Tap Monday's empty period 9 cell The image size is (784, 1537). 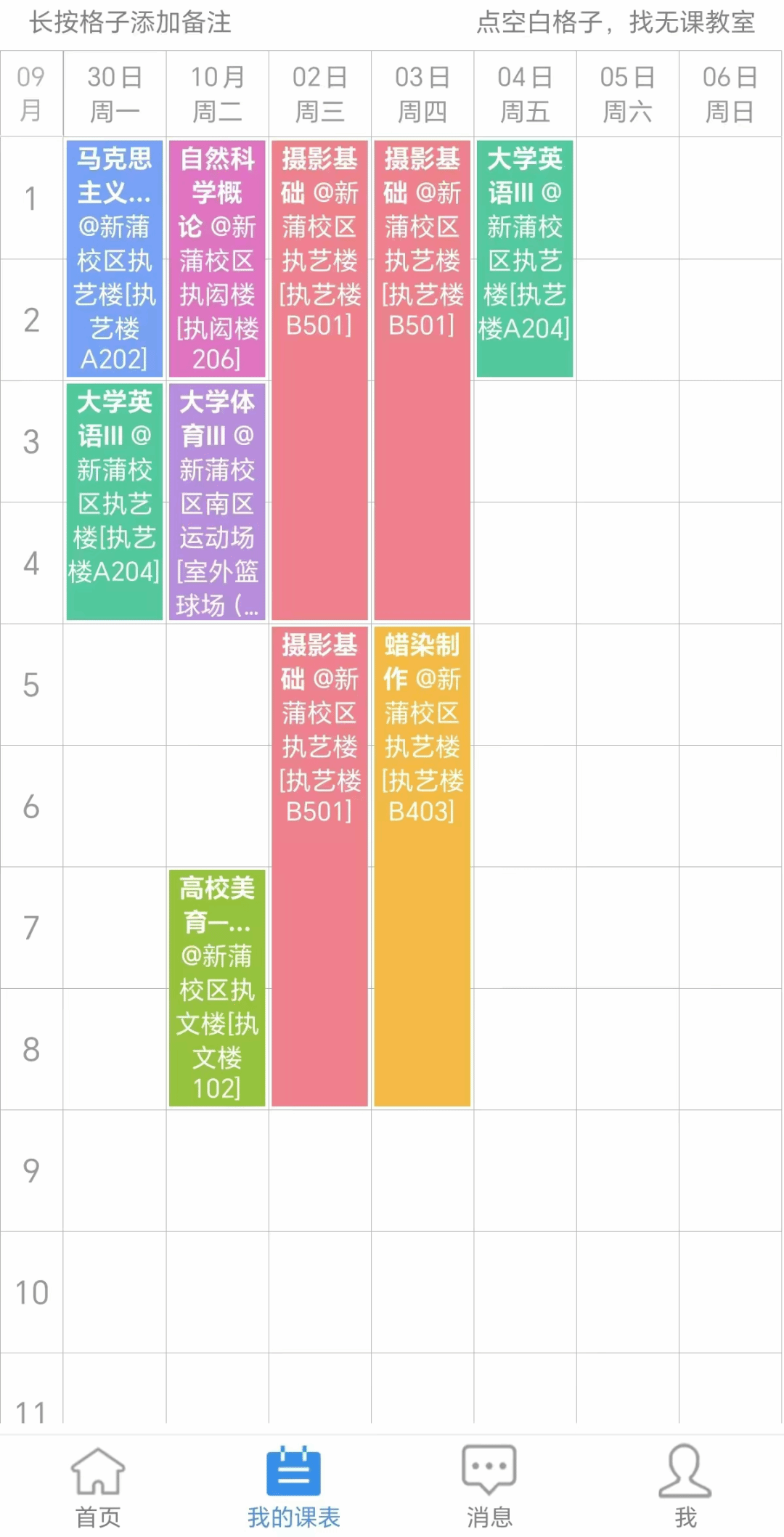[x=115, y=1170]
